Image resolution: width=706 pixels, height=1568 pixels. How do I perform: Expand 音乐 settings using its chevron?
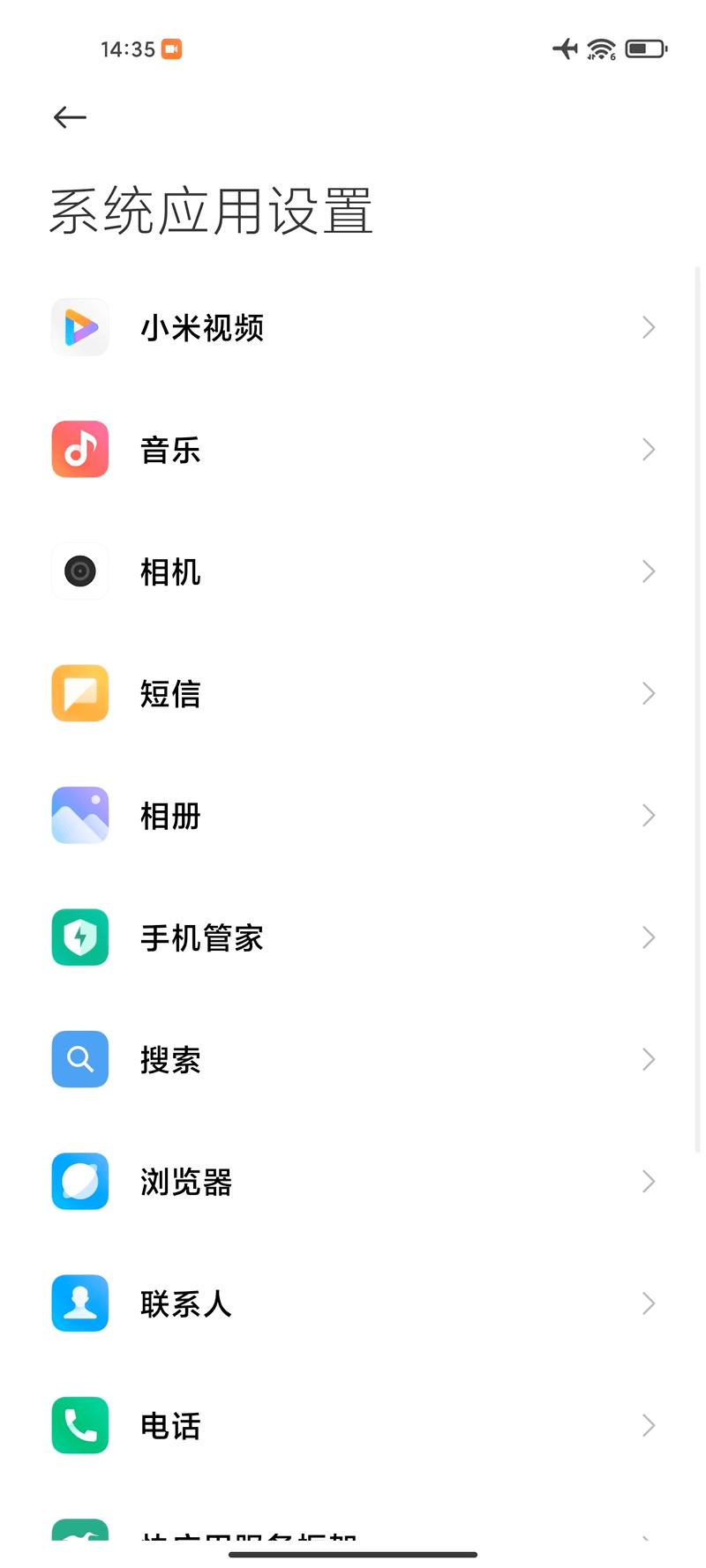(x=648, y=449)
